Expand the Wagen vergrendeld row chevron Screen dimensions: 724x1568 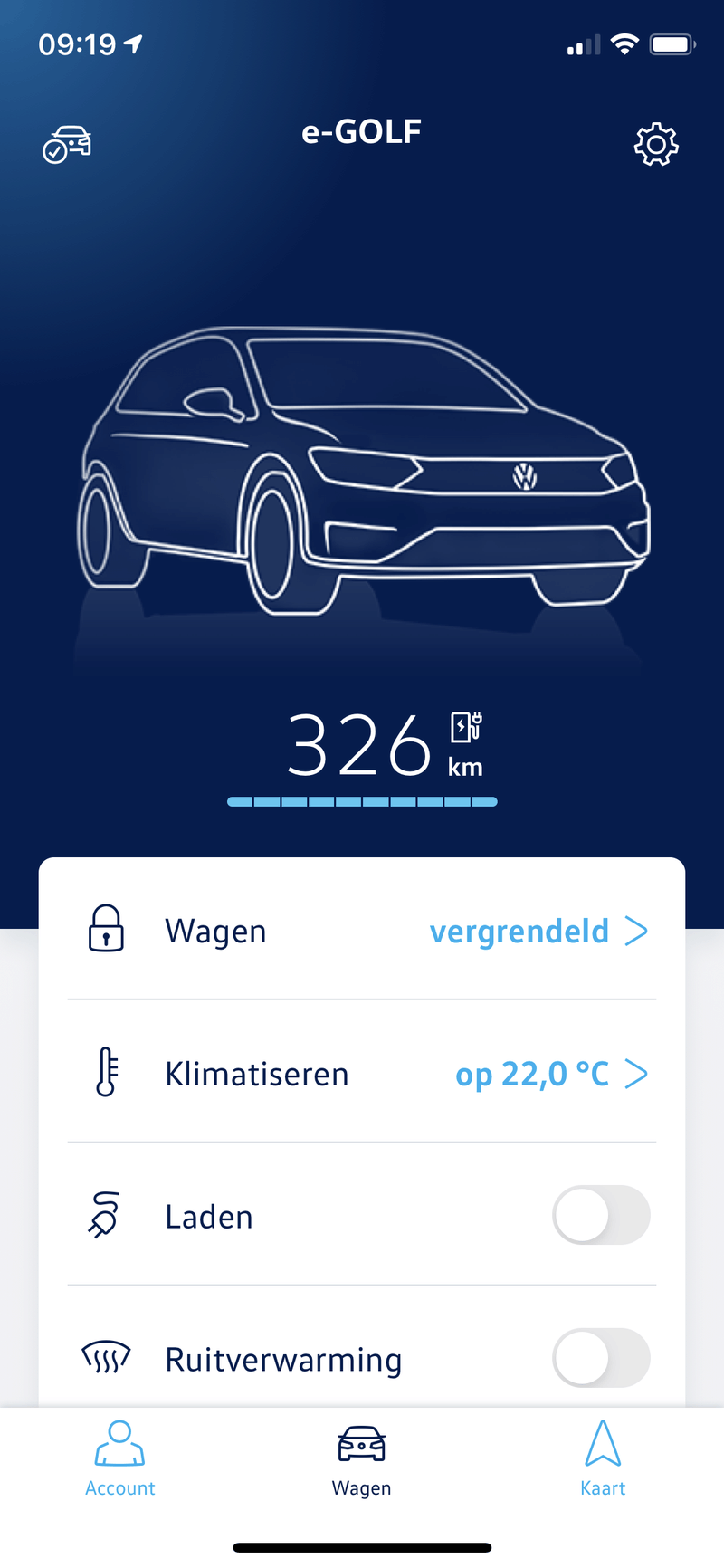point(639,930)
